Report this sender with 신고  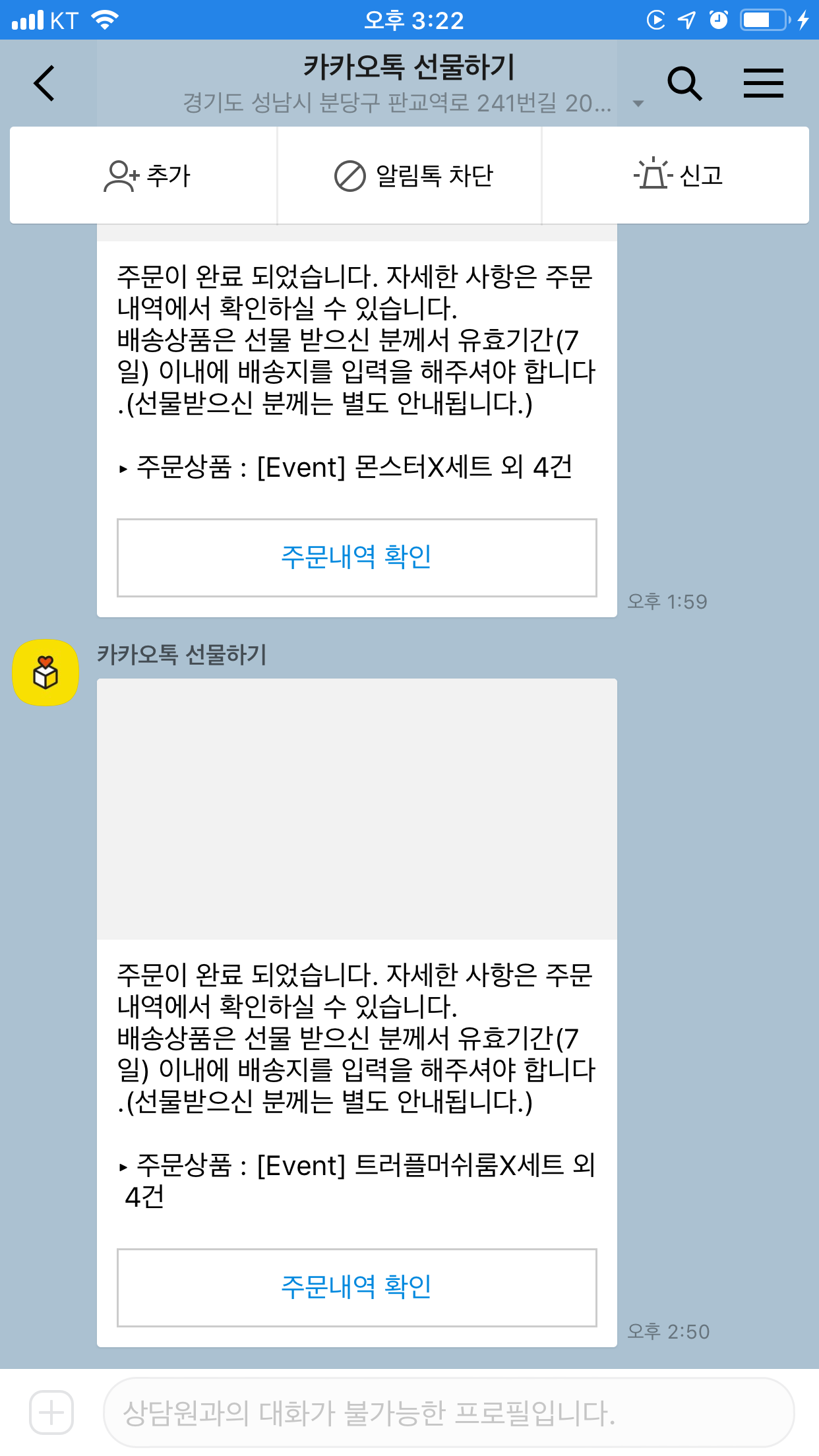(x=678, y=176)
